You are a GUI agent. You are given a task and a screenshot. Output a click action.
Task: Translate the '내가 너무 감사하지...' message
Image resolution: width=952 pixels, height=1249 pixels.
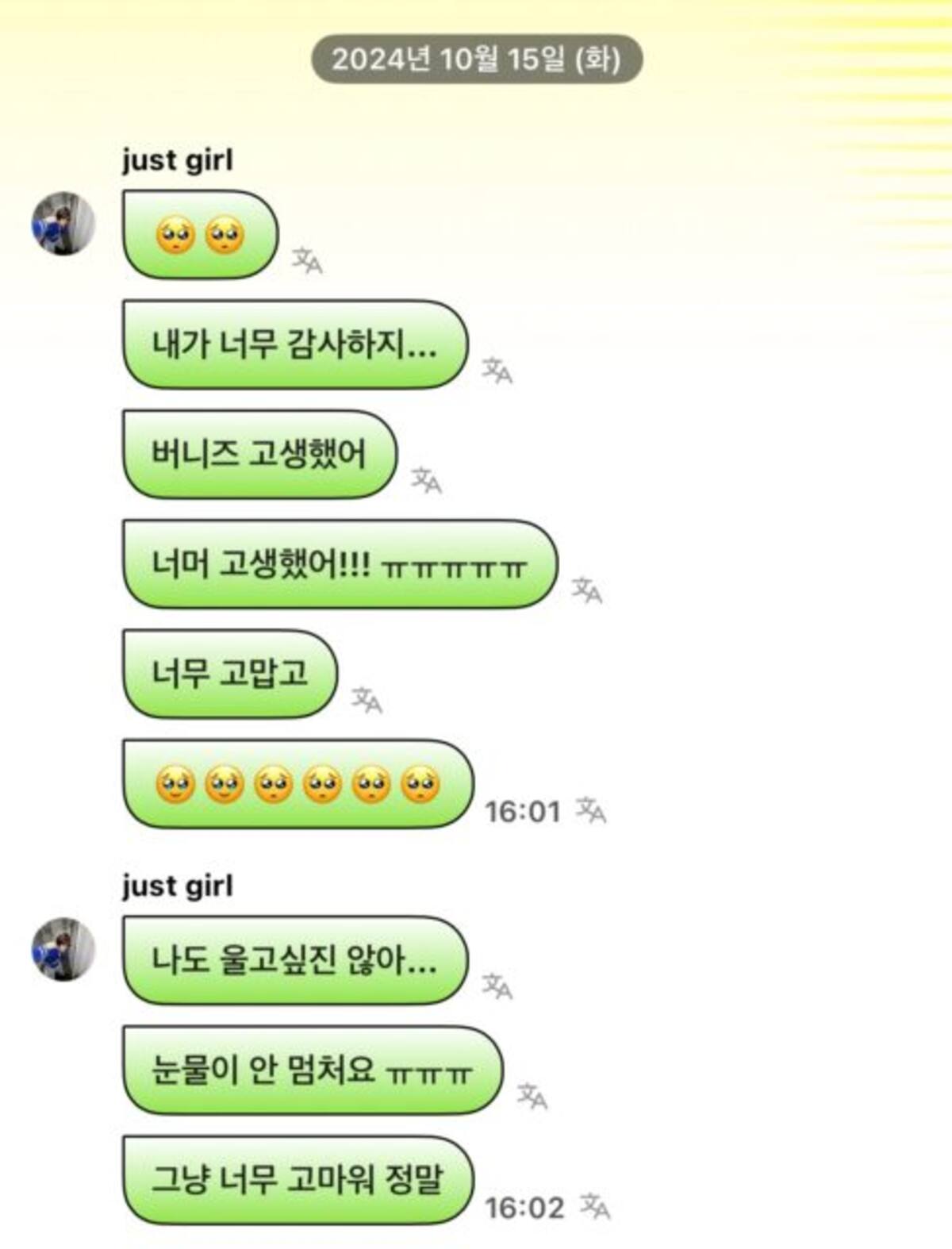497,370
